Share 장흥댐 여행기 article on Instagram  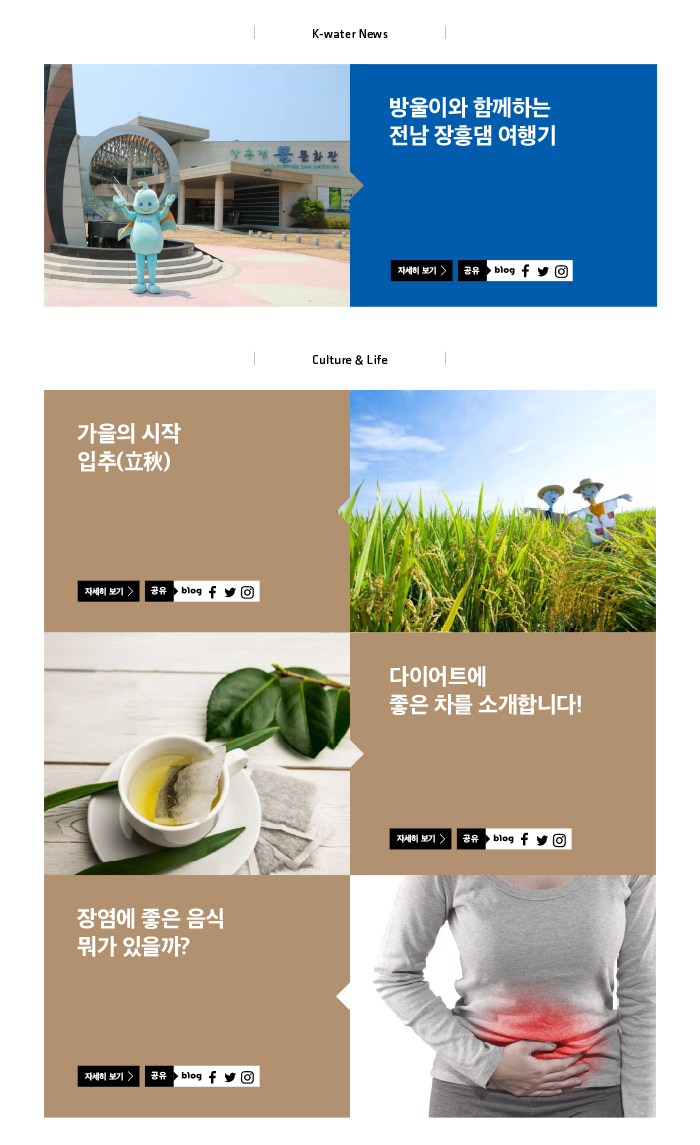click(x=561, y=271)
